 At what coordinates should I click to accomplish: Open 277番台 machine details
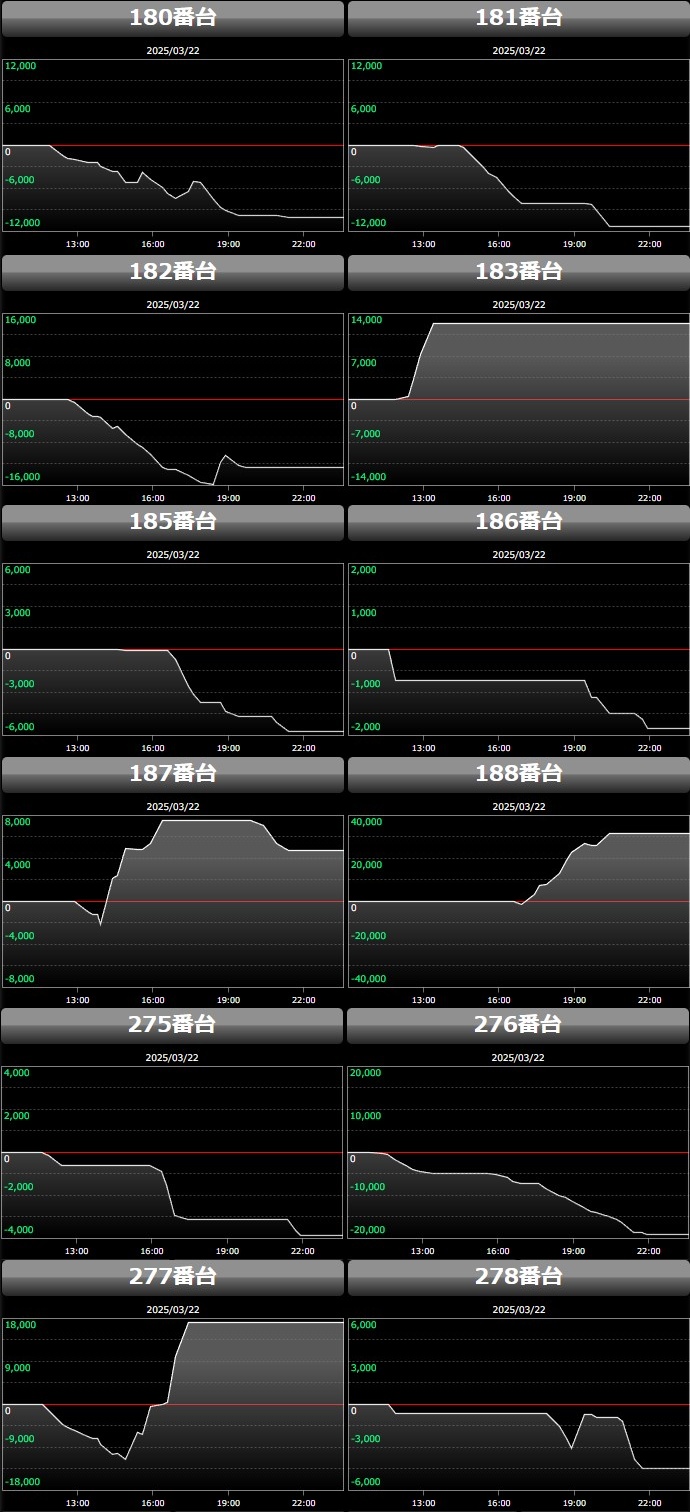pyautogui.click(x=173, y=1277)
